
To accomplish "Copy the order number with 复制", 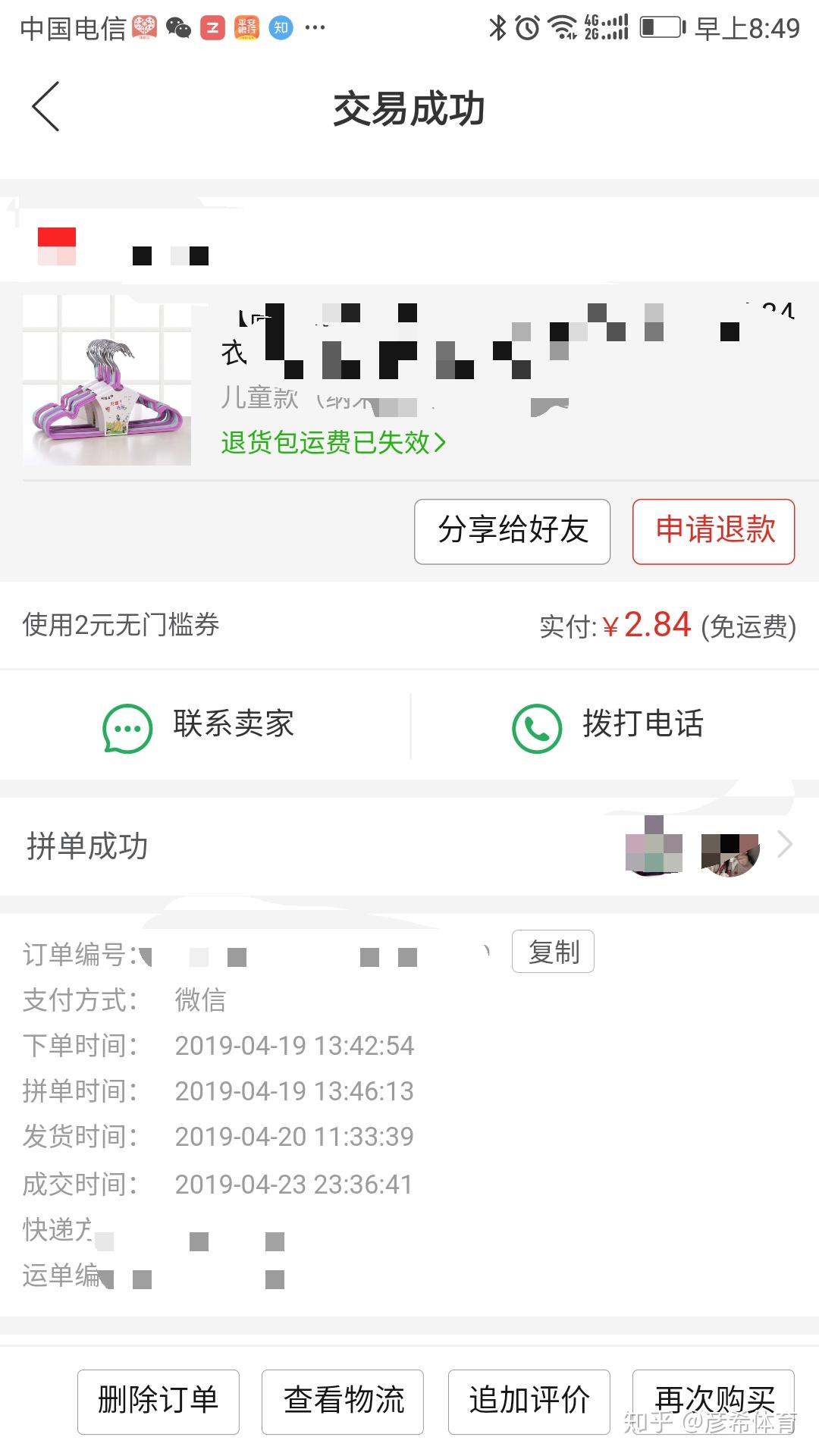I will coord(553,951).
